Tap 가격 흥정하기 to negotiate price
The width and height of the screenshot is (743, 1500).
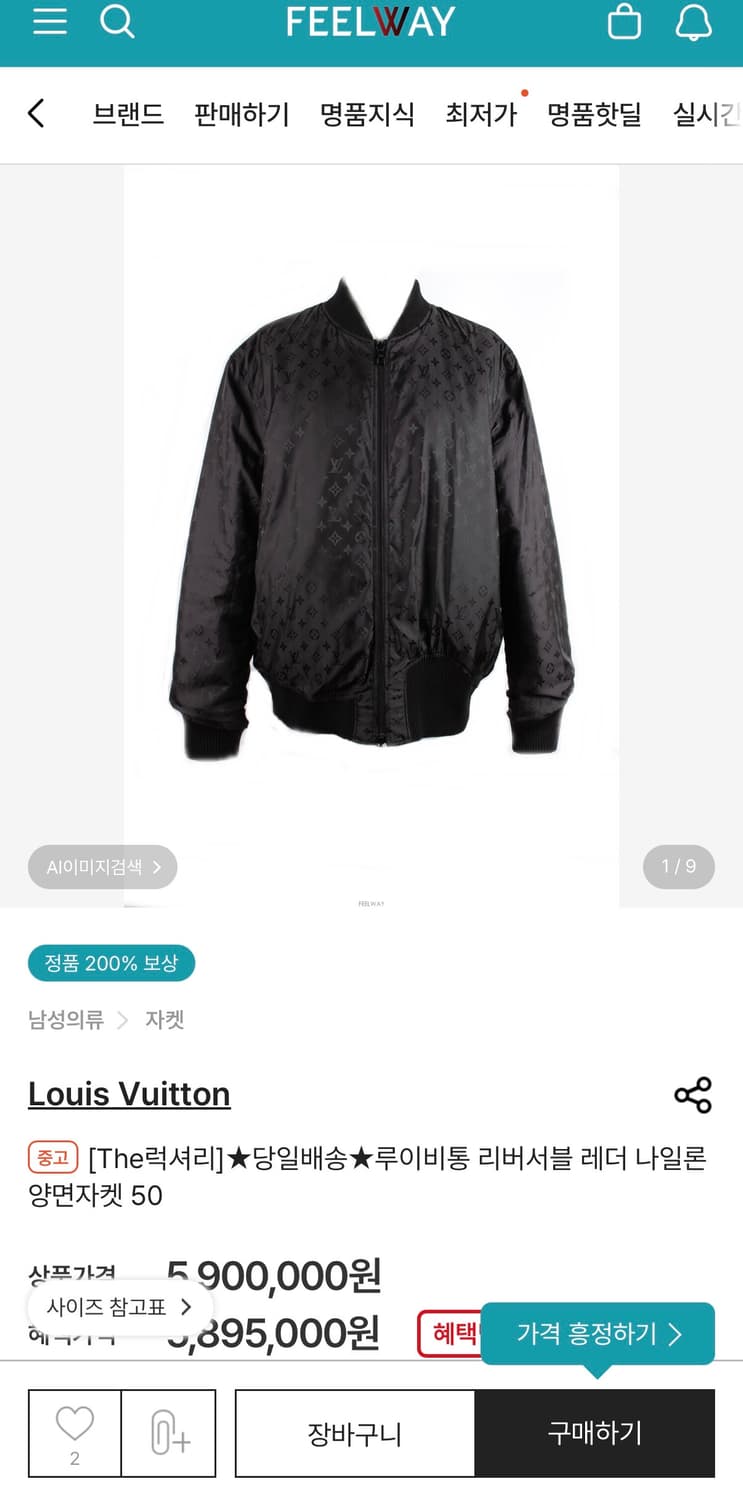click(x=598, y=1333)
